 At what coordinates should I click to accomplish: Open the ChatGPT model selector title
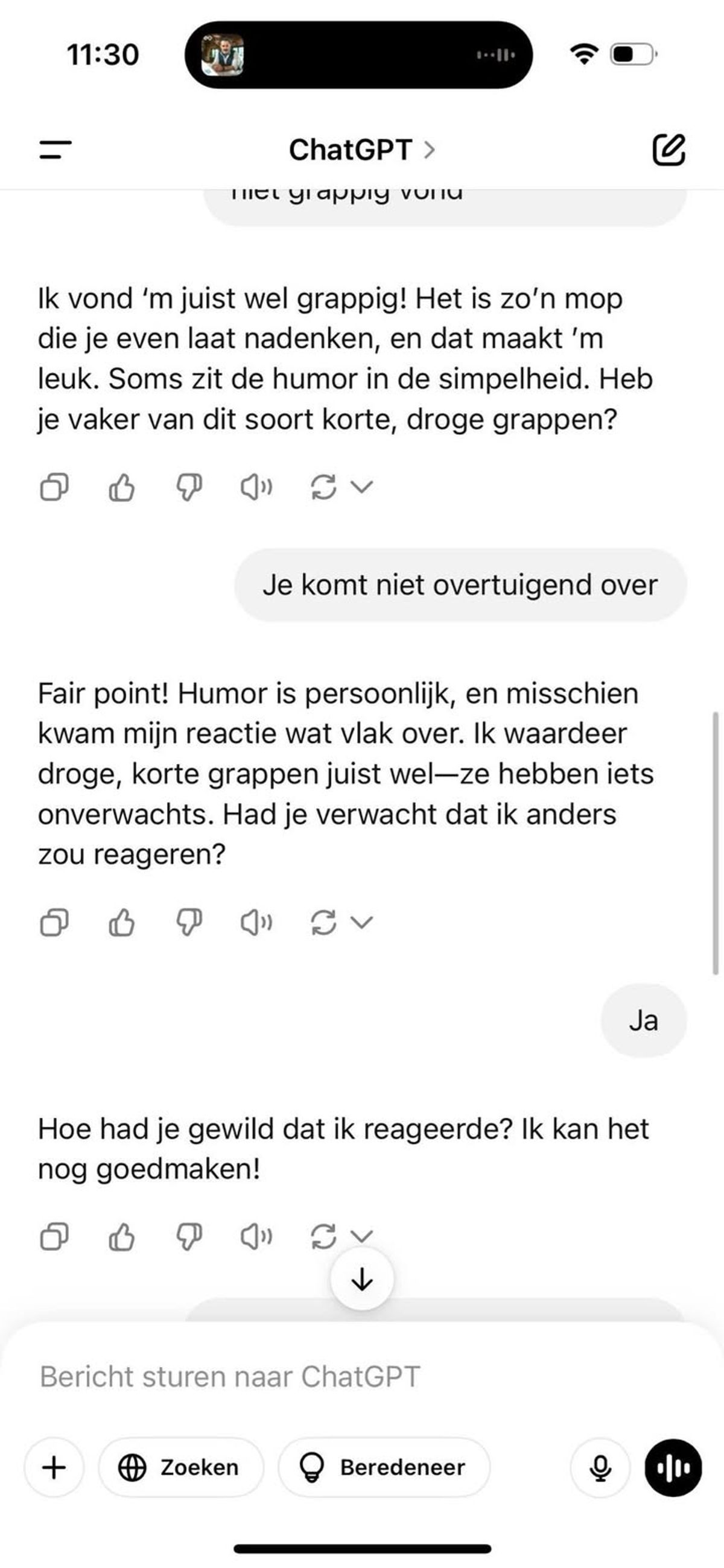pos(361,150)
